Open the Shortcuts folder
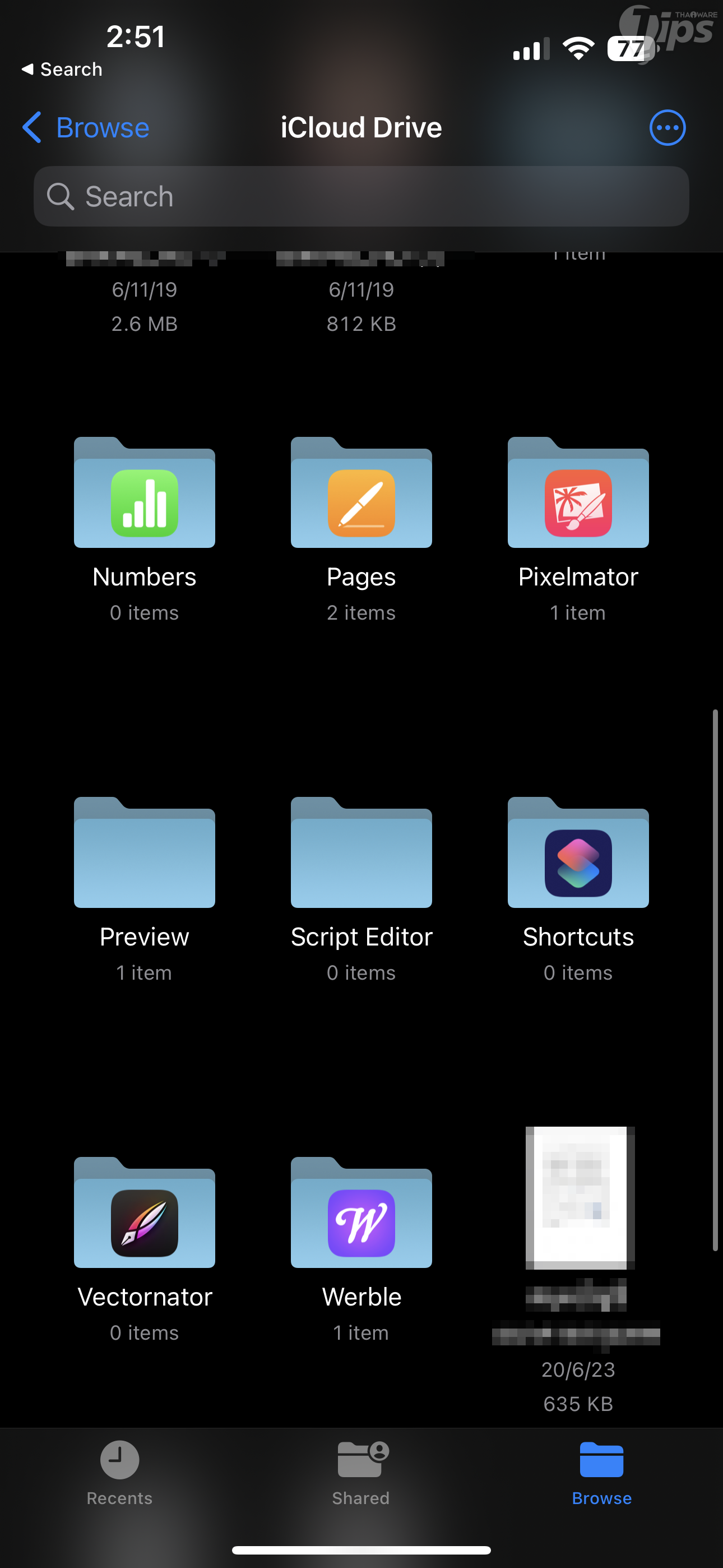Image resolution: width=723 pixels, height=1568 pixels. tap(578, 854)
